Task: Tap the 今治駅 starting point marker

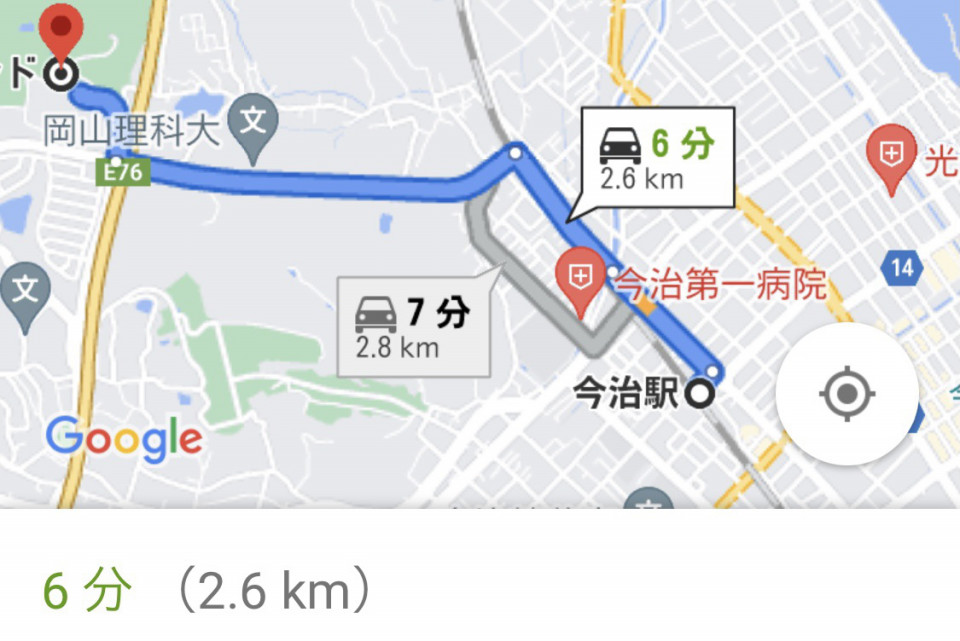Action: 703,394
